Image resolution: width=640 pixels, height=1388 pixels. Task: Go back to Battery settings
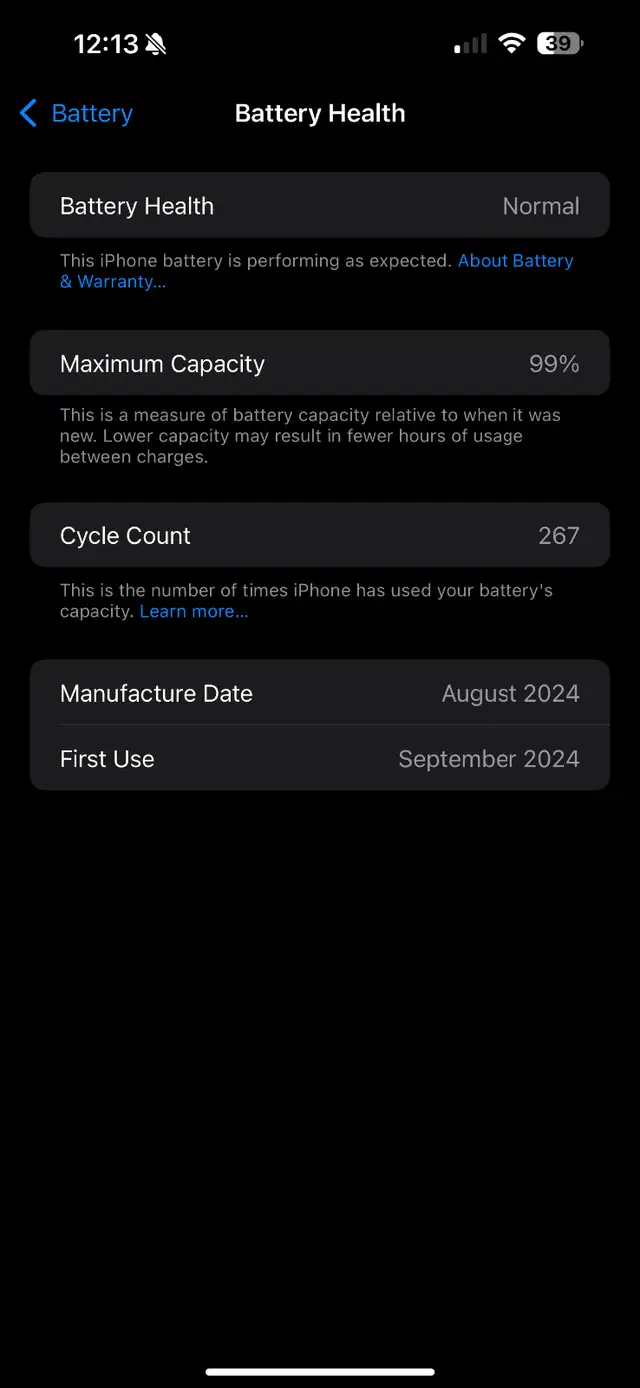coord(76,113)
